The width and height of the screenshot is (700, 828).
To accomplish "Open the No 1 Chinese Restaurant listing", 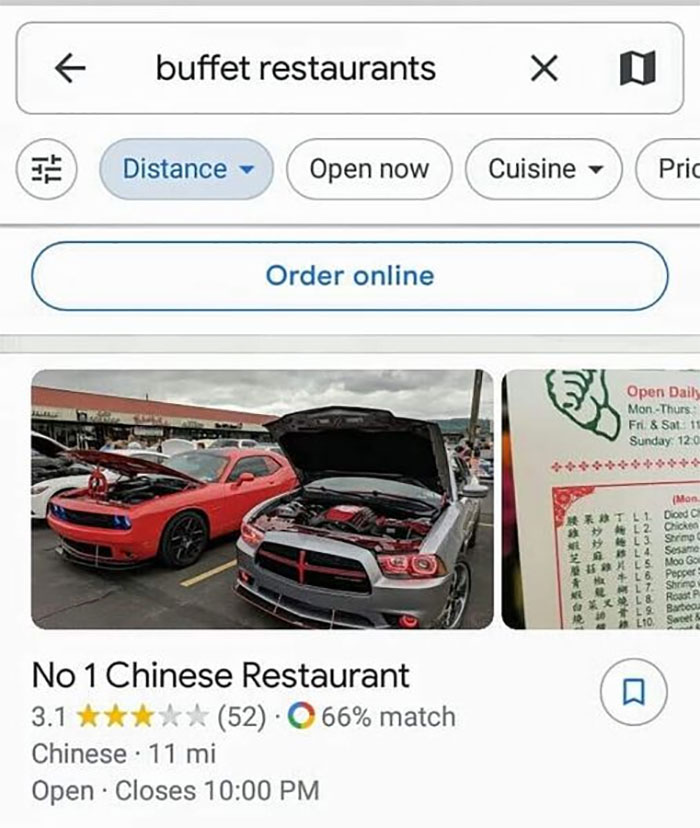I will [221, 676].
